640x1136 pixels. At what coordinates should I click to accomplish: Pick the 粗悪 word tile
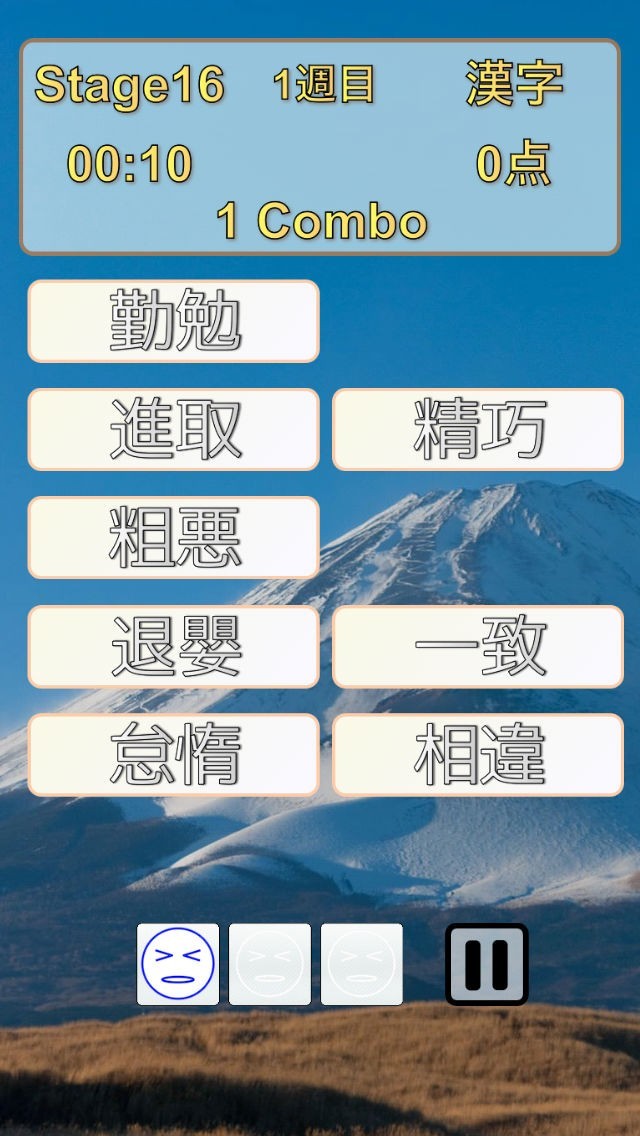pyautogui.click(x=174, y=537)
